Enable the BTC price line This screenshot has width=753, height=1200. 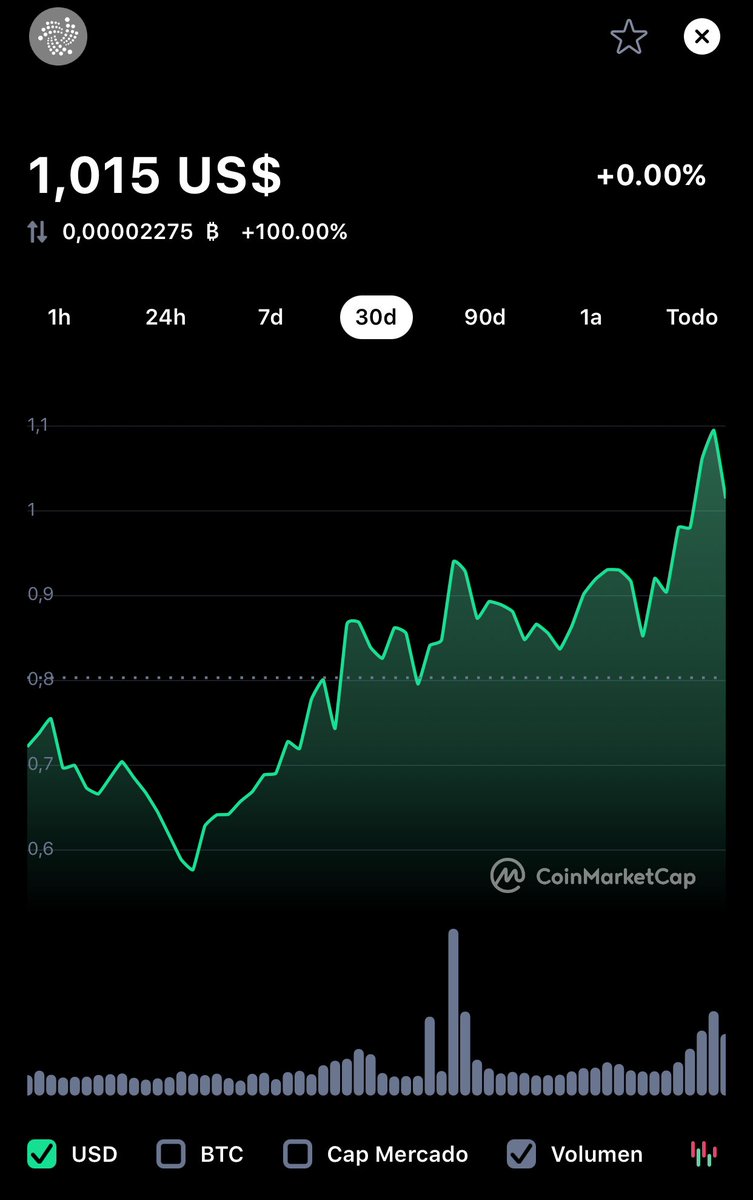(x=172, y=1154)
